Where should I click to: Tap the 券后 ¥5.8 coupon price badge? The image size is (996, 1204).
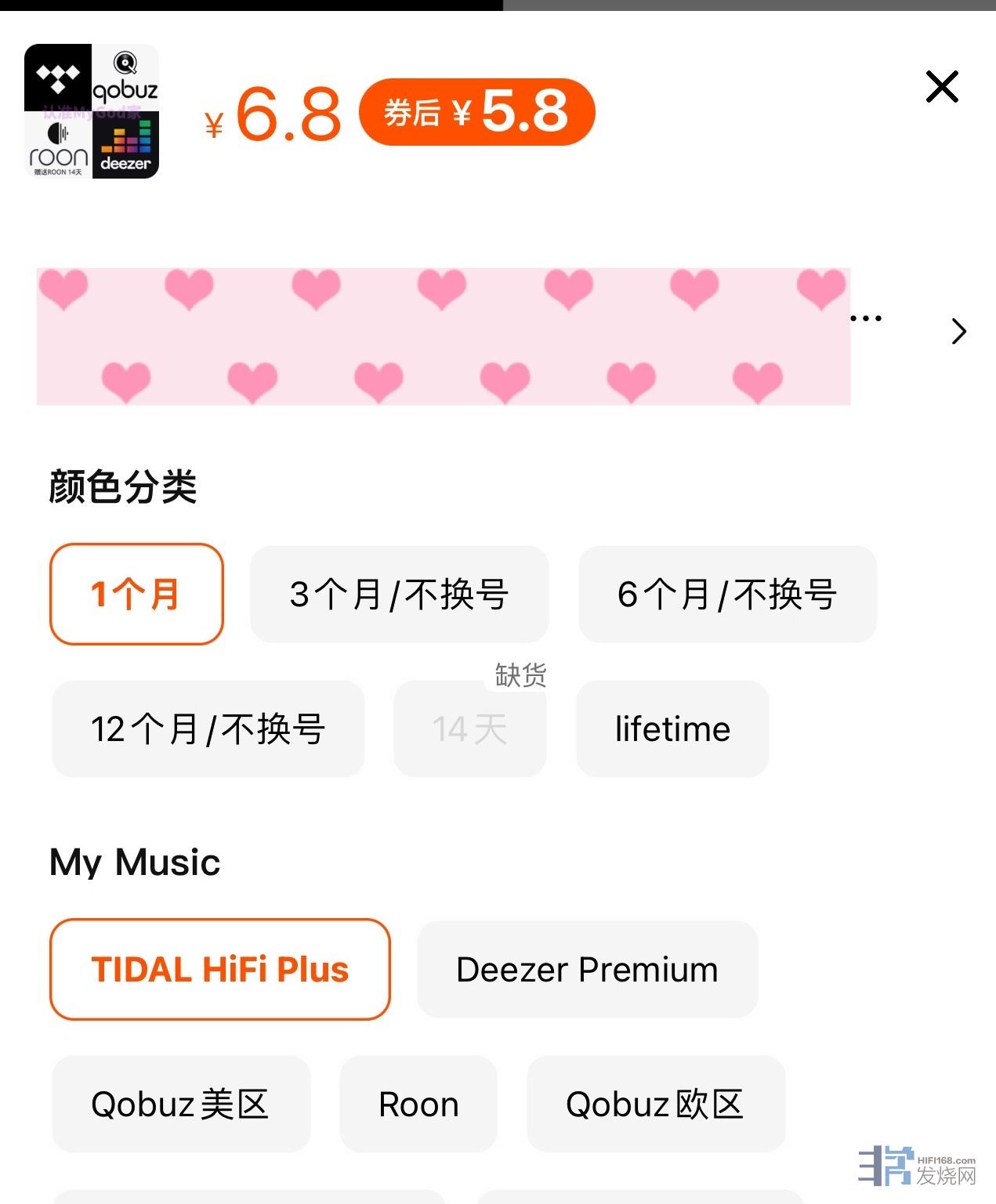coord(476,112)
